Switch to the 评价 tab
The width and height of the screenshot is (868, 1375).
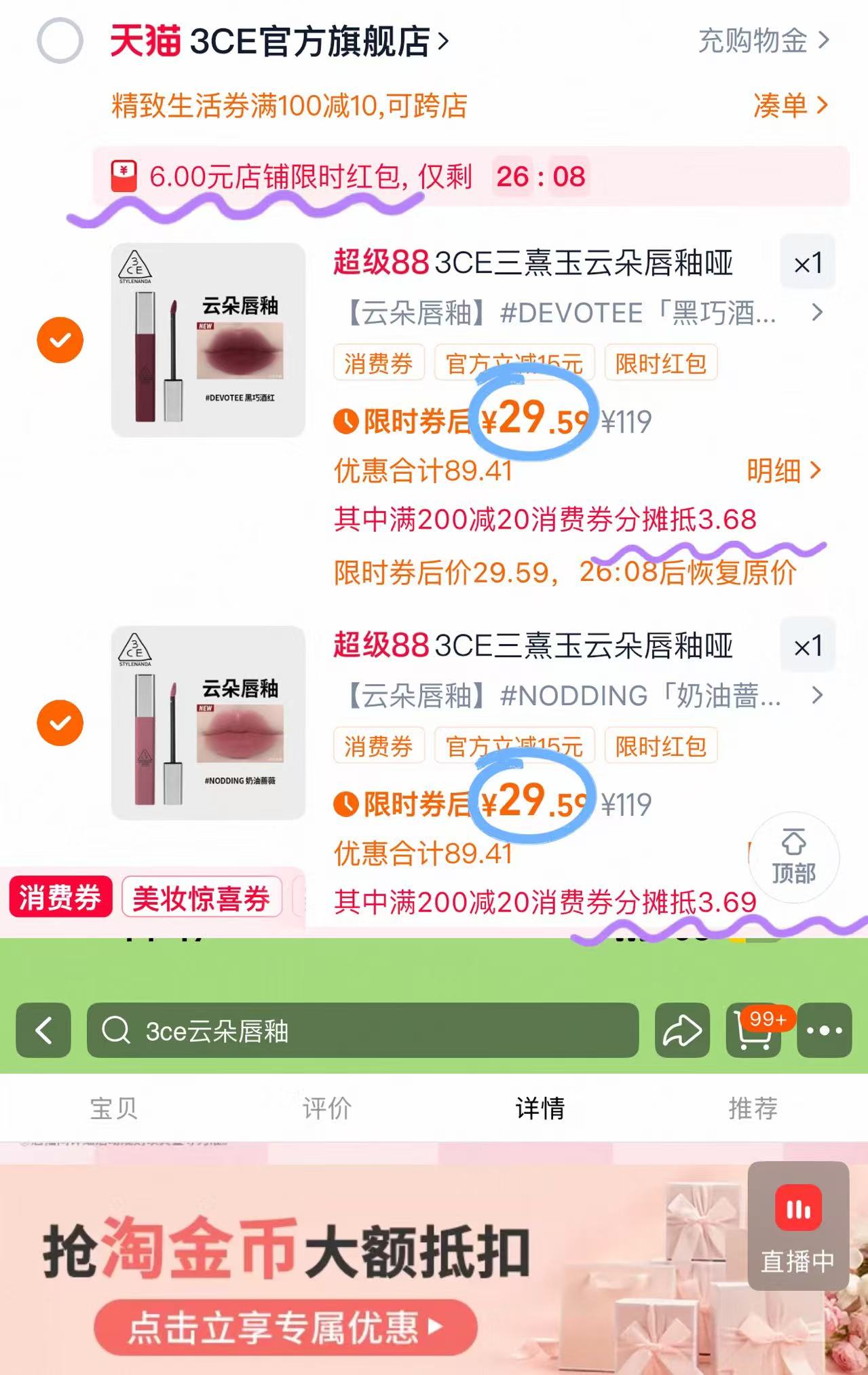coord(327,1107)
